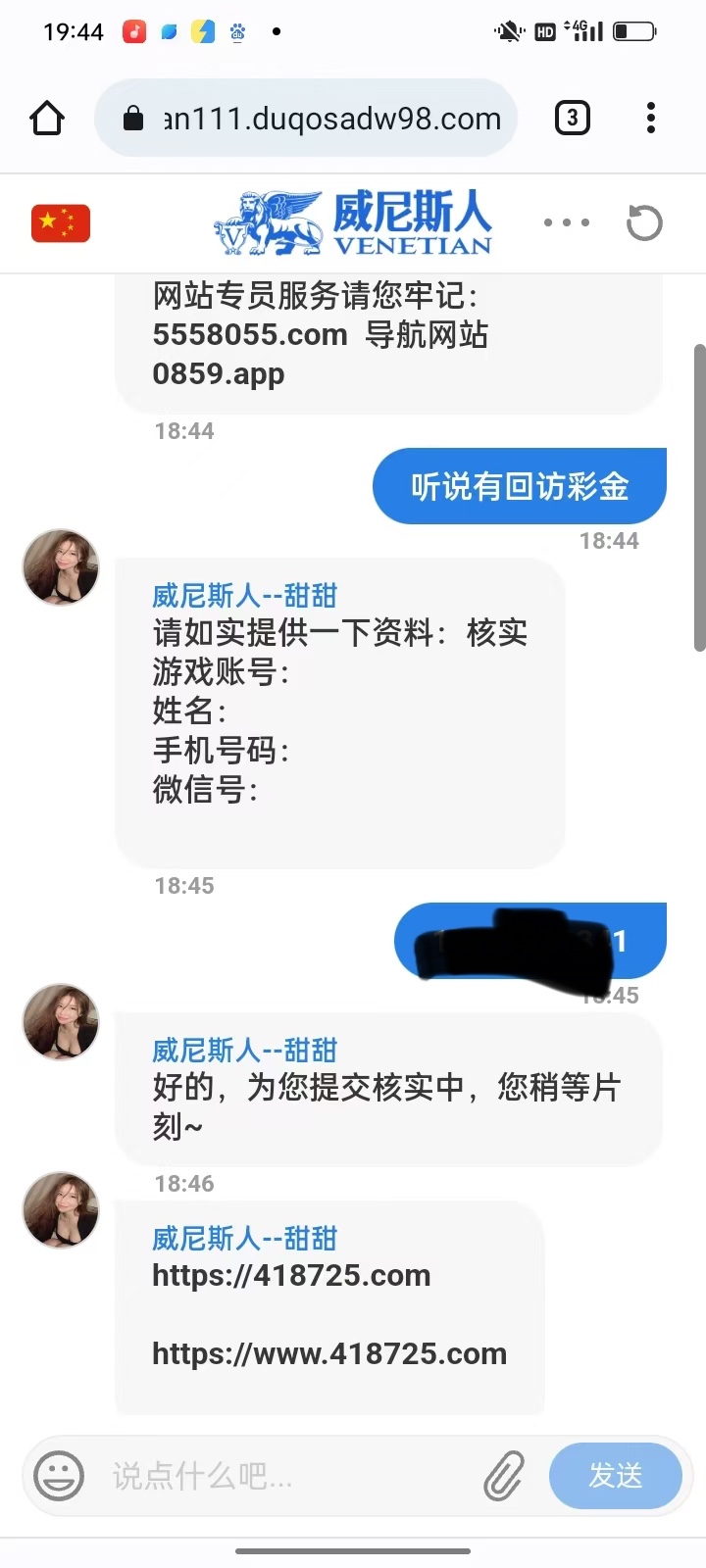The height and width of the screenshot is (1568, 706).
Task: Open the https://418725.com link
Action: point(291,1276)
